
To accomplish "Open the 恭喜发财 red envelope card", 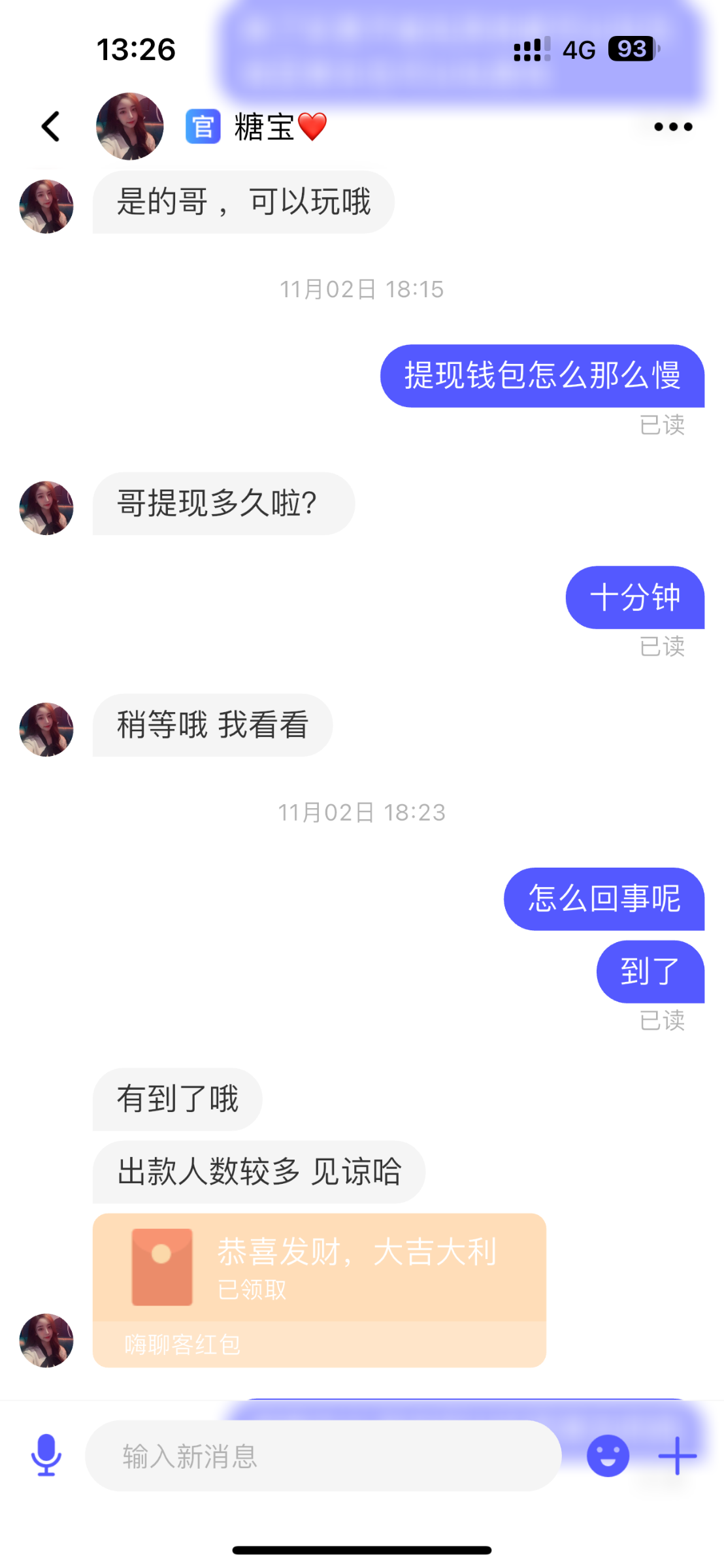I will tap(319, 1290).
